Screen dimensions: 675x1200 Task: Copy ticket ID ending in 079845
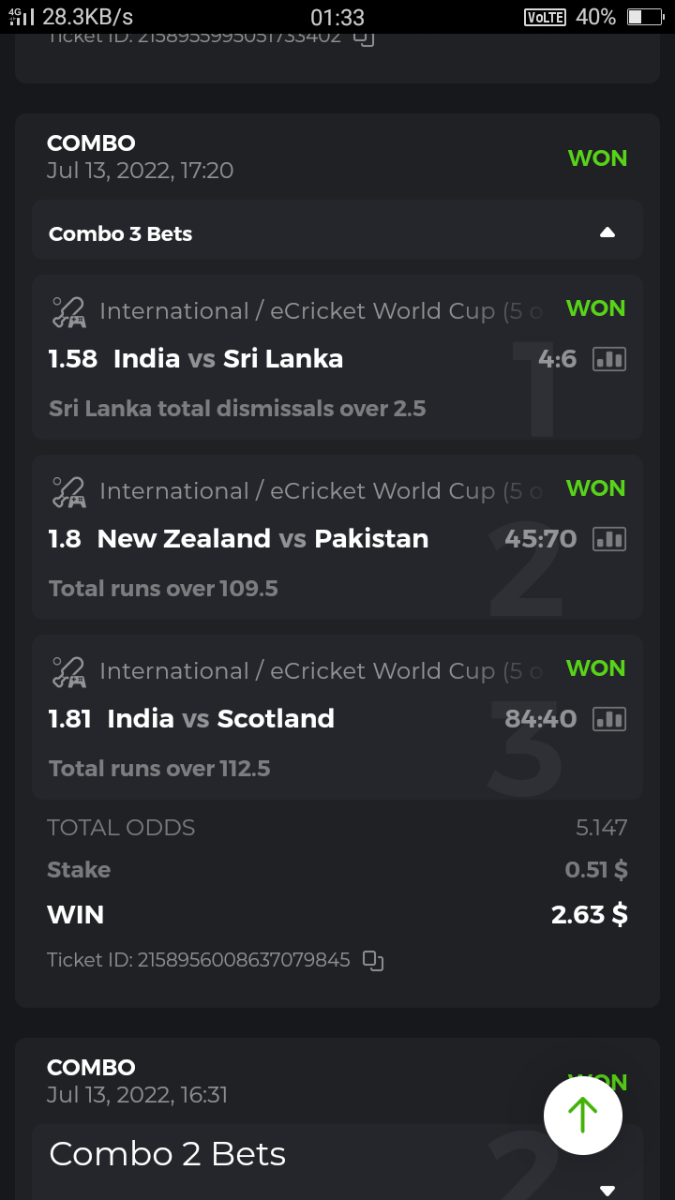pos(373,961)
